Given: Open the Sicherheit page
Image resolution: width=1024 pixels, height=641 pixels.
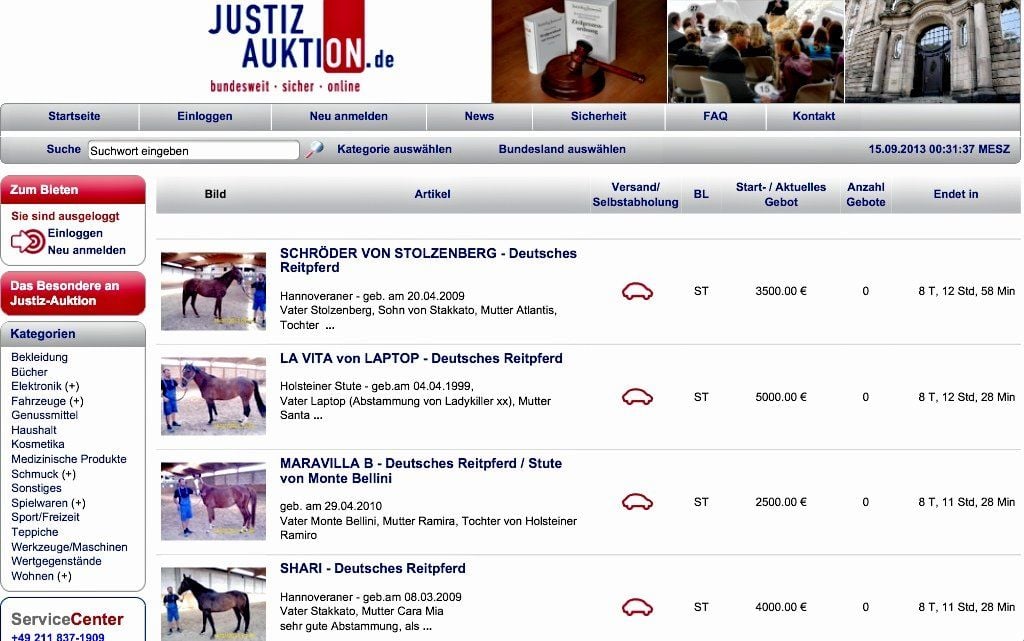Looking at the screenshot, I should click(x=598, y=116).
